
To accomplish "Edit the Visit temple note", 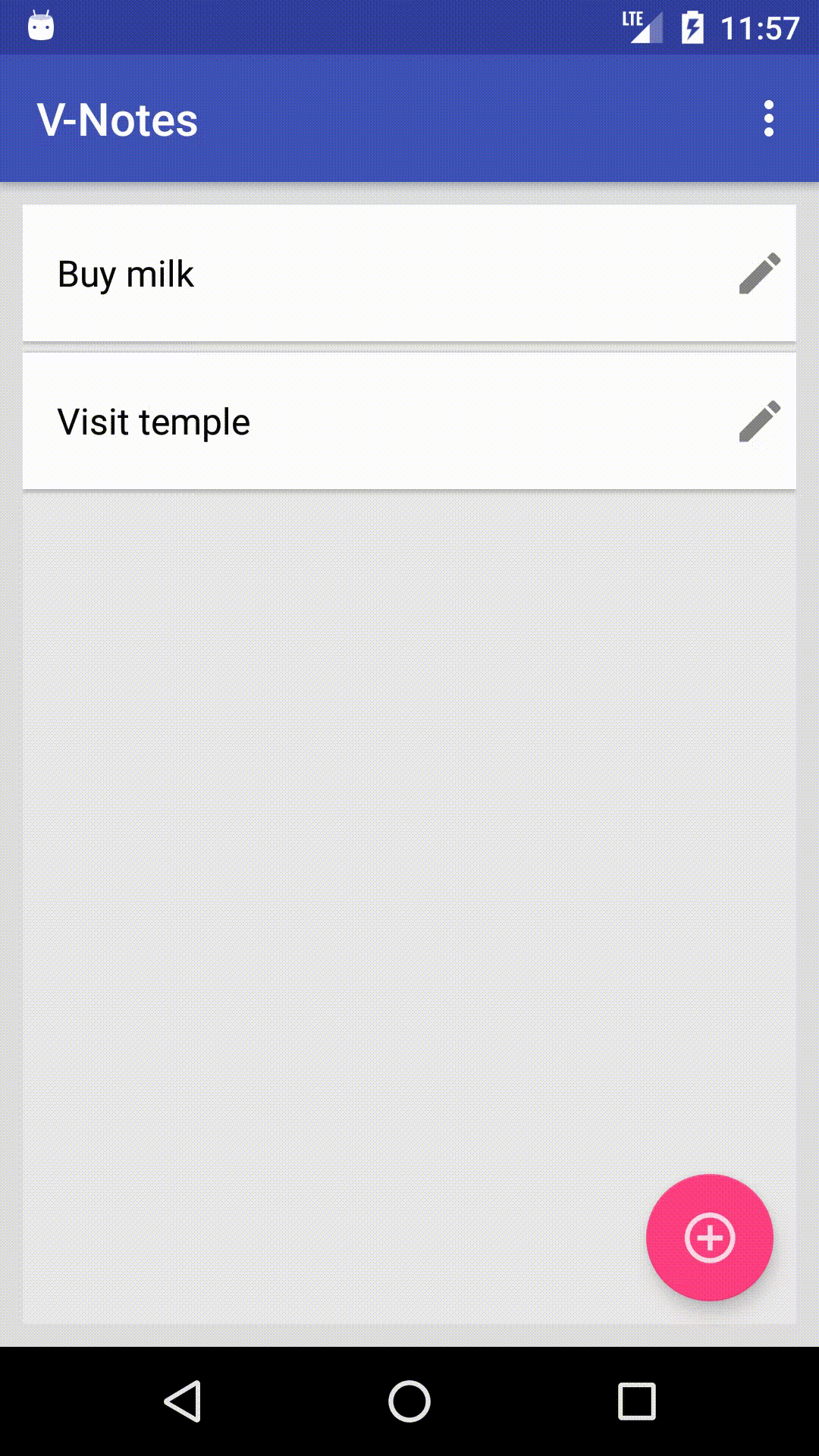I will 759,421.
